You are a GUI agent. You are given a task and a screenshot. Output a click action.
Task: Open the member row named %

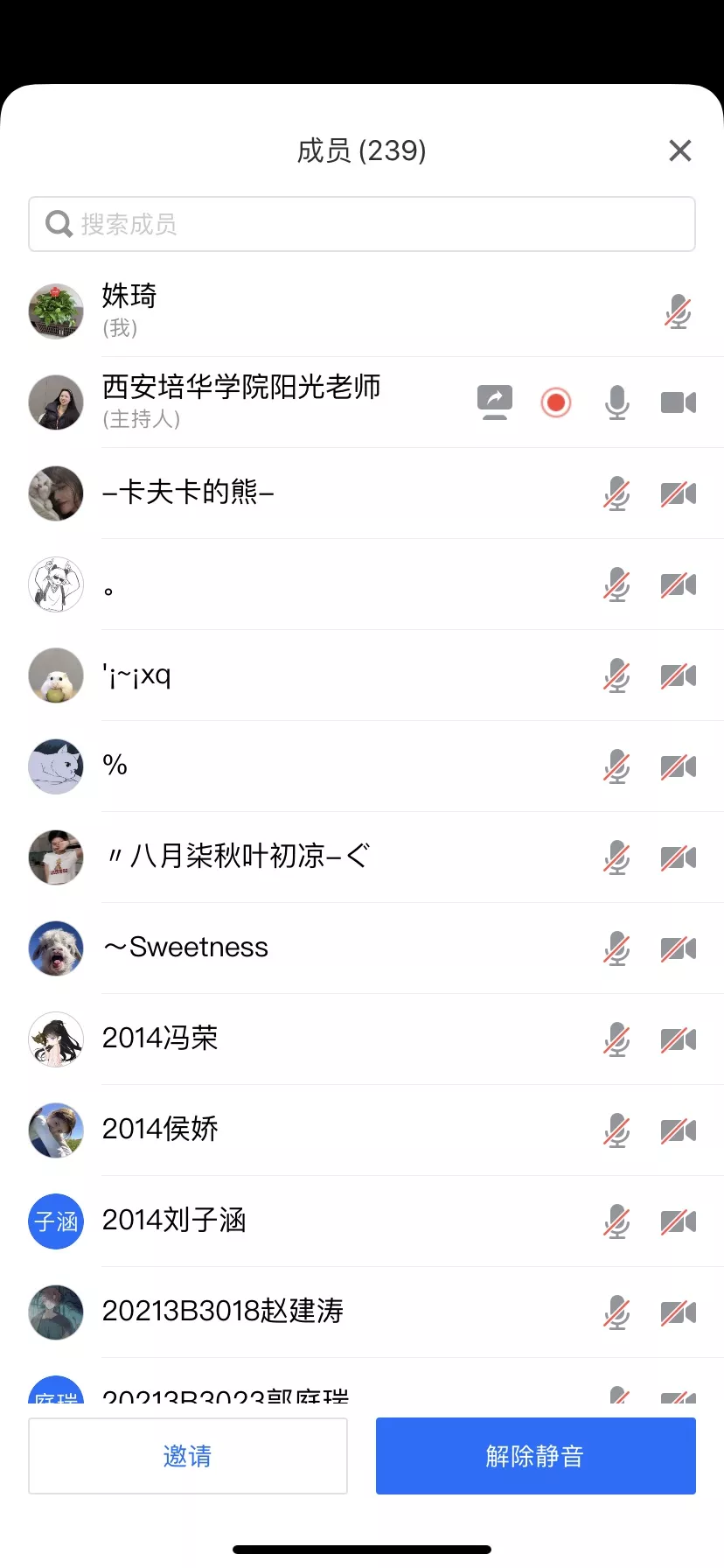(115, 766)
